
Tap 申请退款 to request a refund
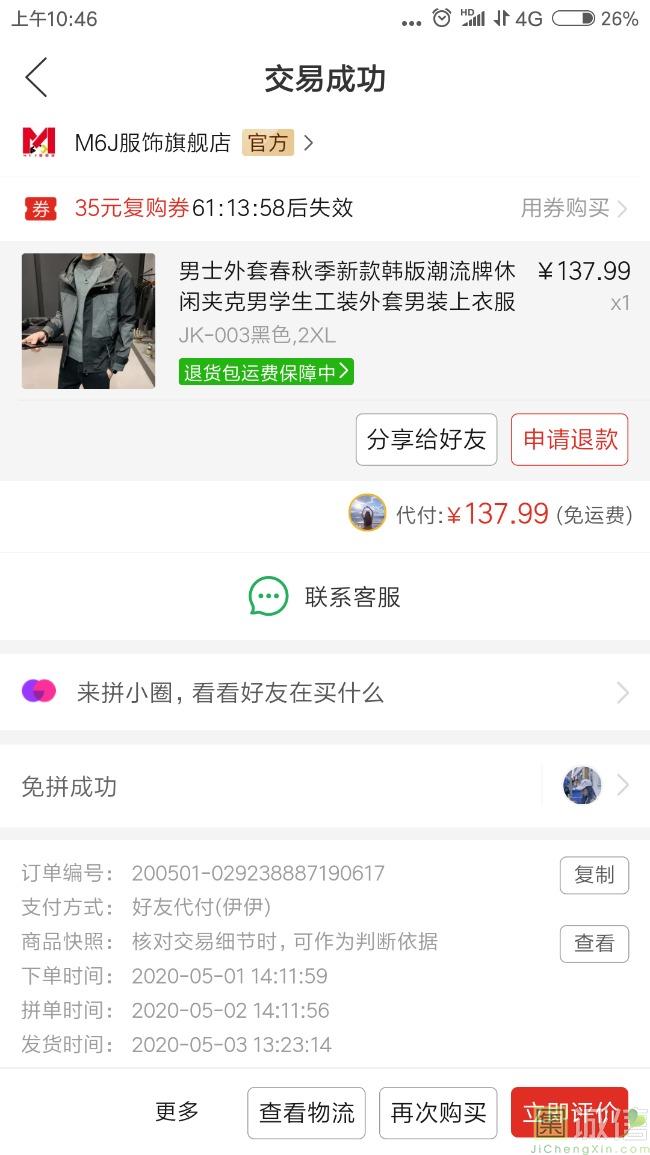click(570, 440)
